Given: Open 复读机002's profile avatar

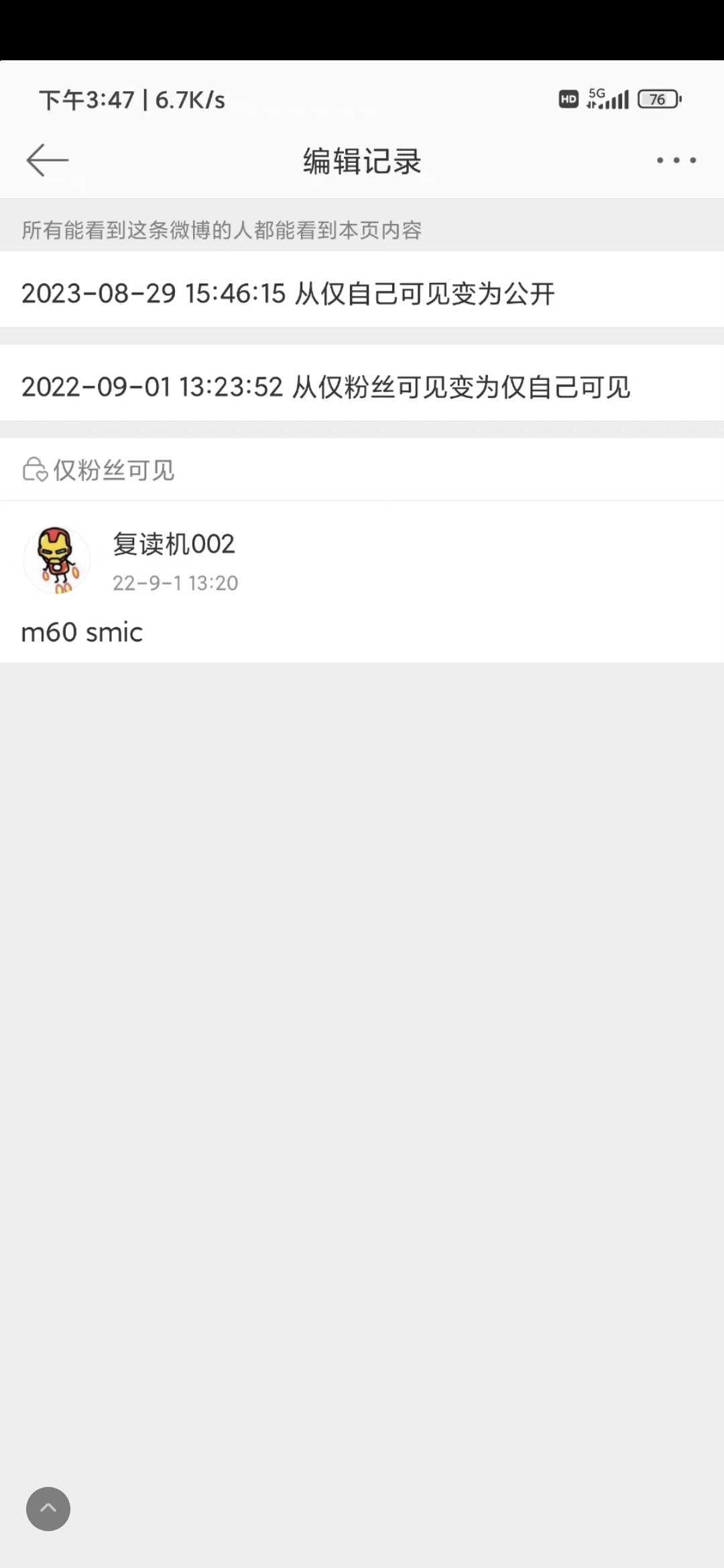Looking at the screenshot, I should click(57, 560).
